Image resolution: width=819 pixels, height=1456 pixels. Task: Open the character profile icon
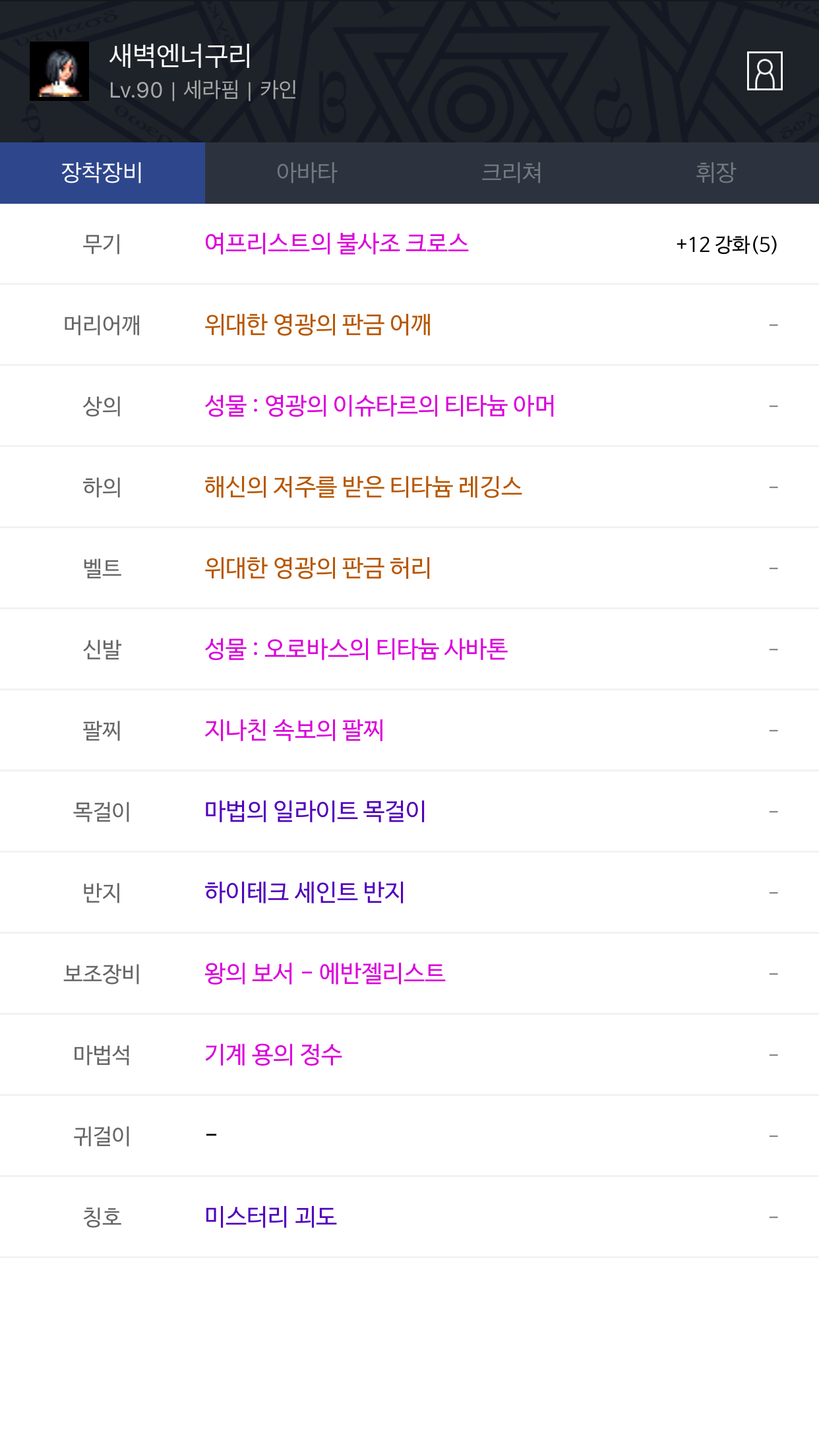pyautogui.click(x=764, y=71)
